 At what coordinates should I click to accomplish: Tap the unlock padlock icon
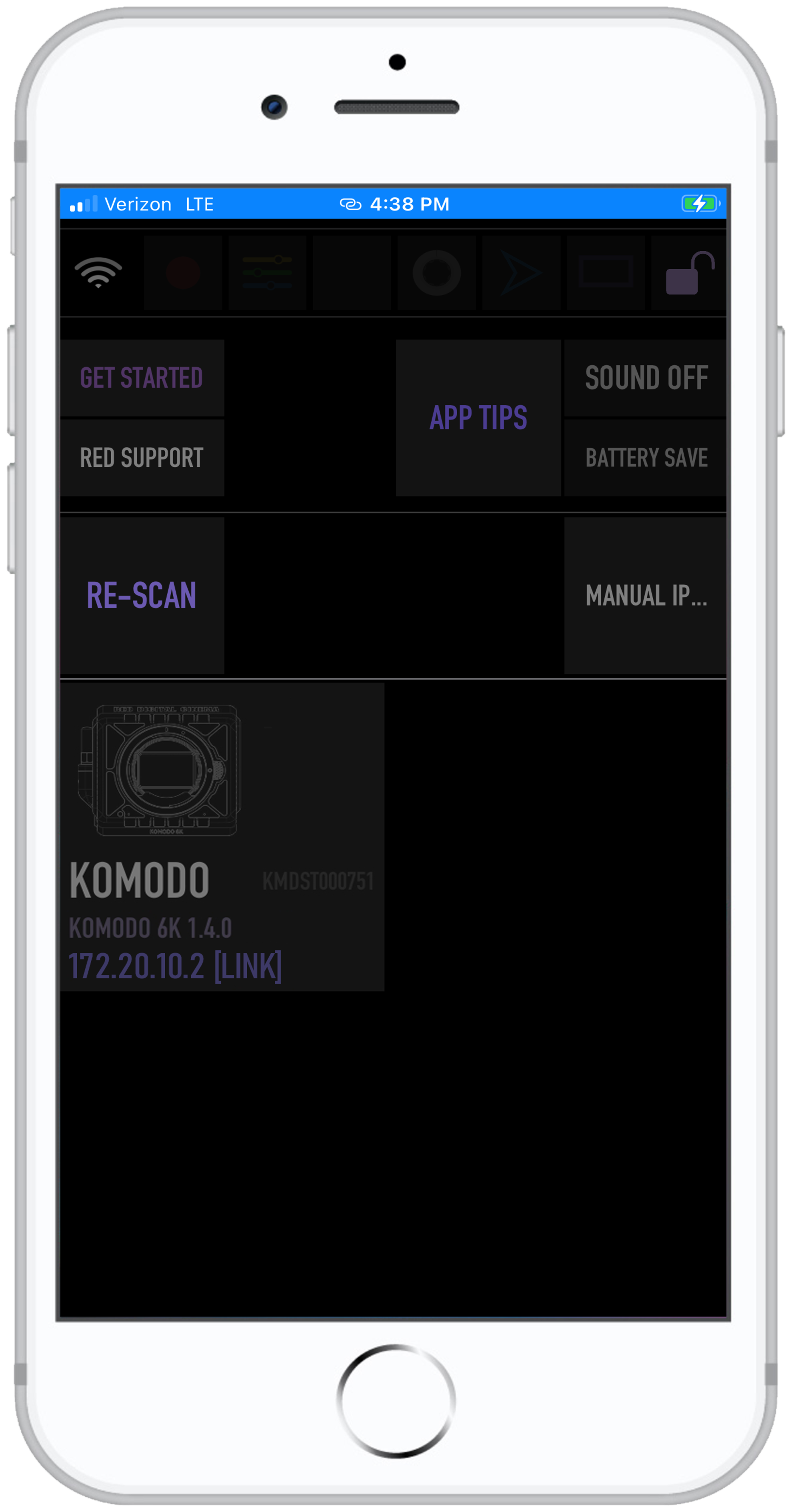(x=688, y=273)
